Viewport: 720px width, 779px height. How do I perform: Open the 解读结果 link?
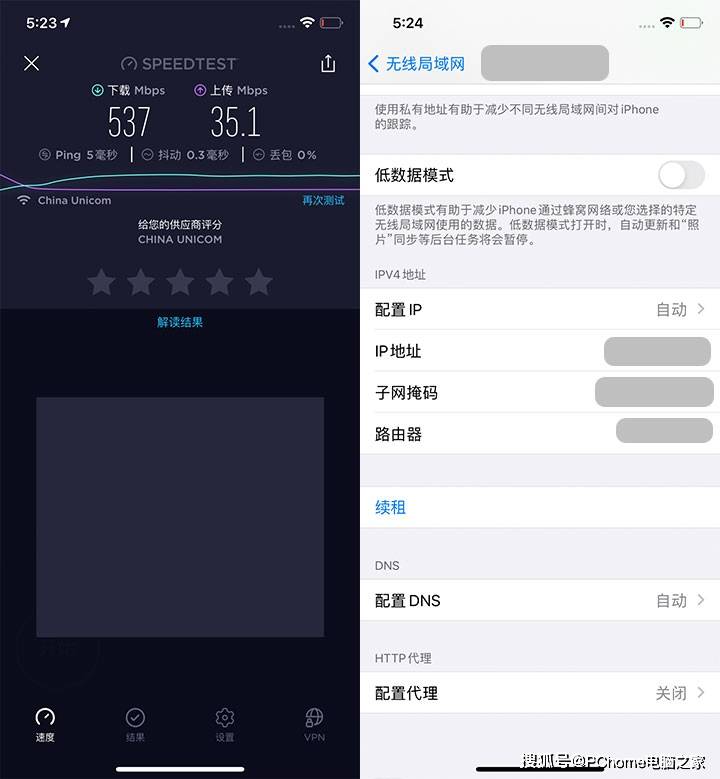click(x=180, y=321)
